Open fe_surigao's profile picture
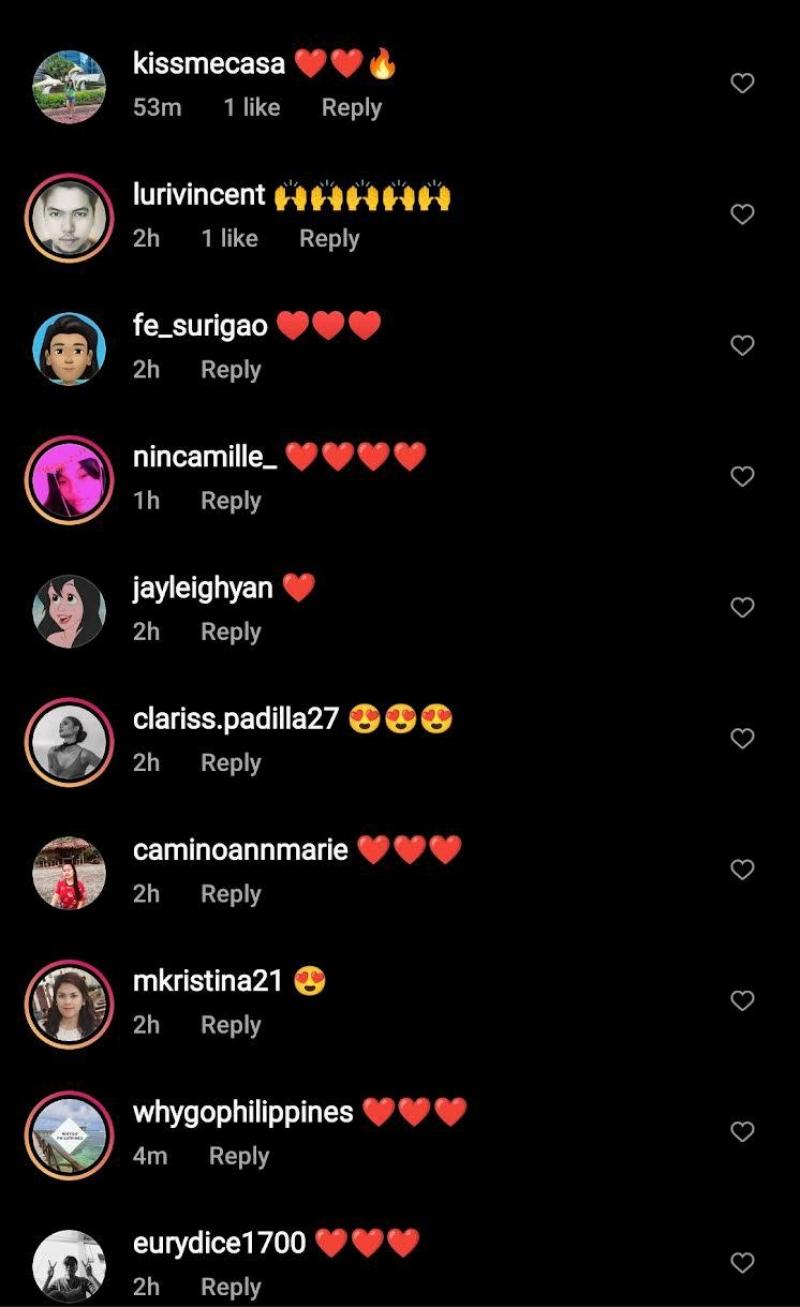Screen dimensions: 800x1307 tap(69, 347)
